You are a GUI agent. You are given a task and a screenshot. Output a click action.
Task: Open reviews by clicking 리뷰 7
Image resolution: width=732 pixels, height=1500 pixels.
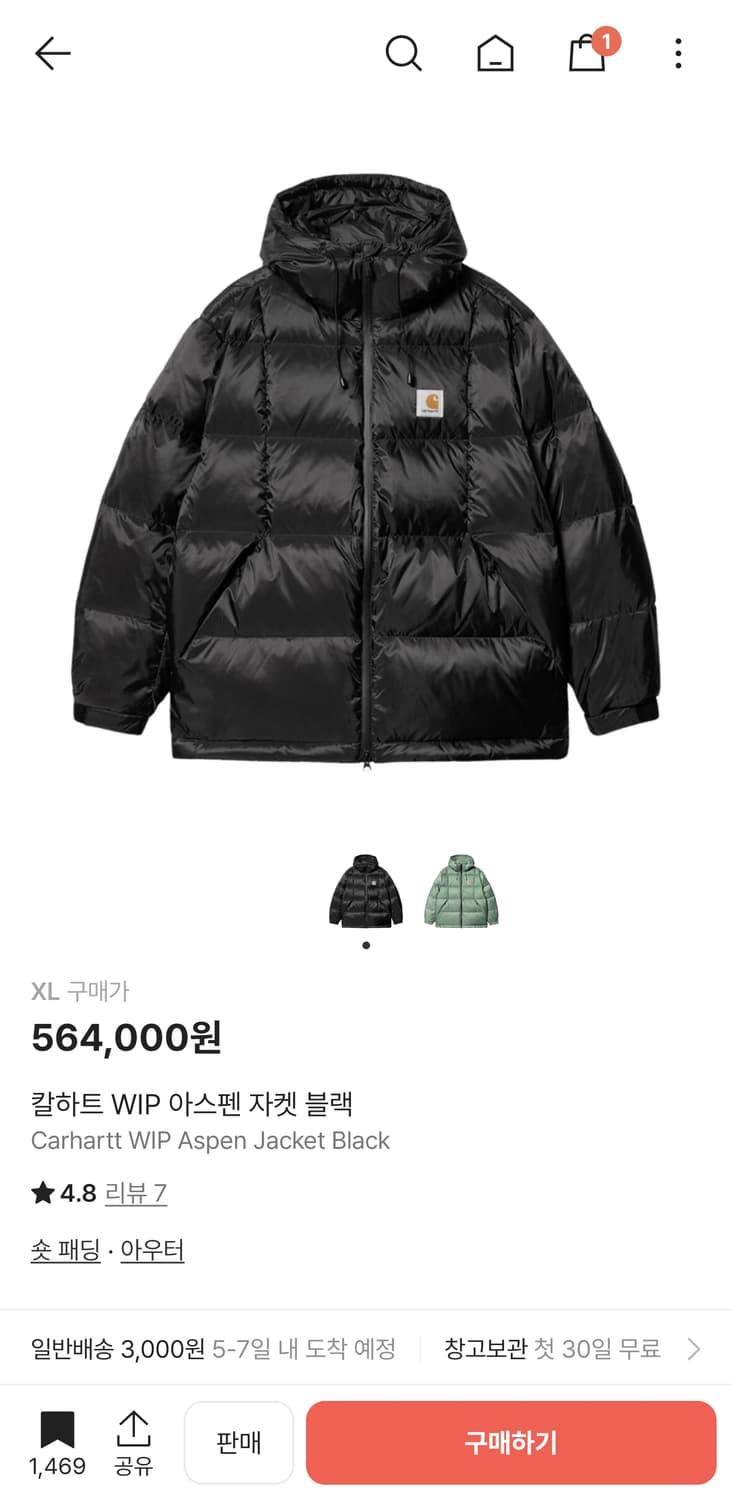point(136,1193)
